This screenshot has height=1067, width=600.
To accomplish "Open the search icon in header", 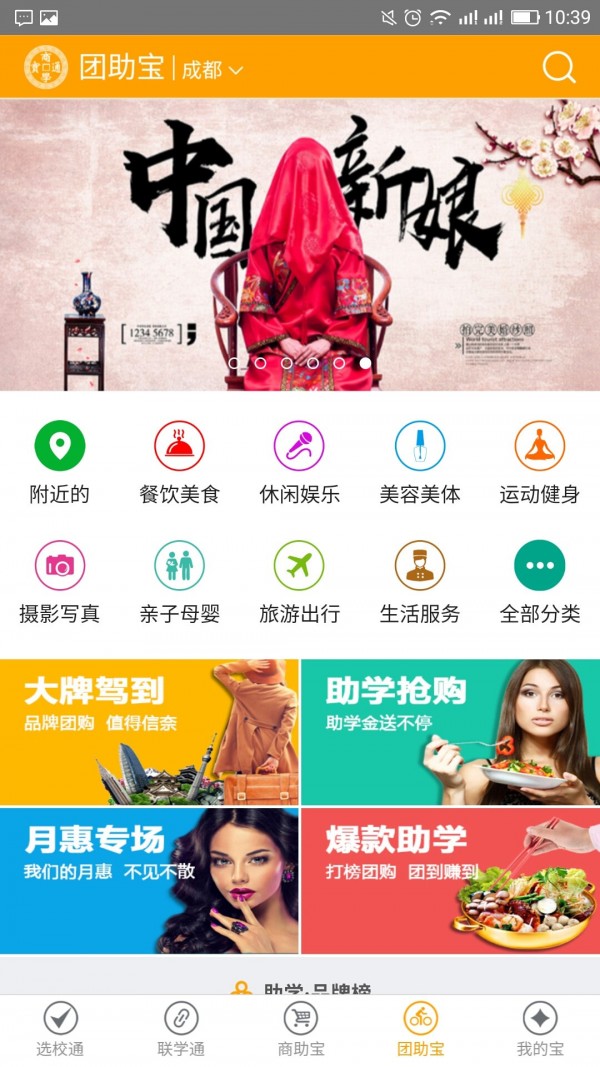I will [x=559, y=68].
